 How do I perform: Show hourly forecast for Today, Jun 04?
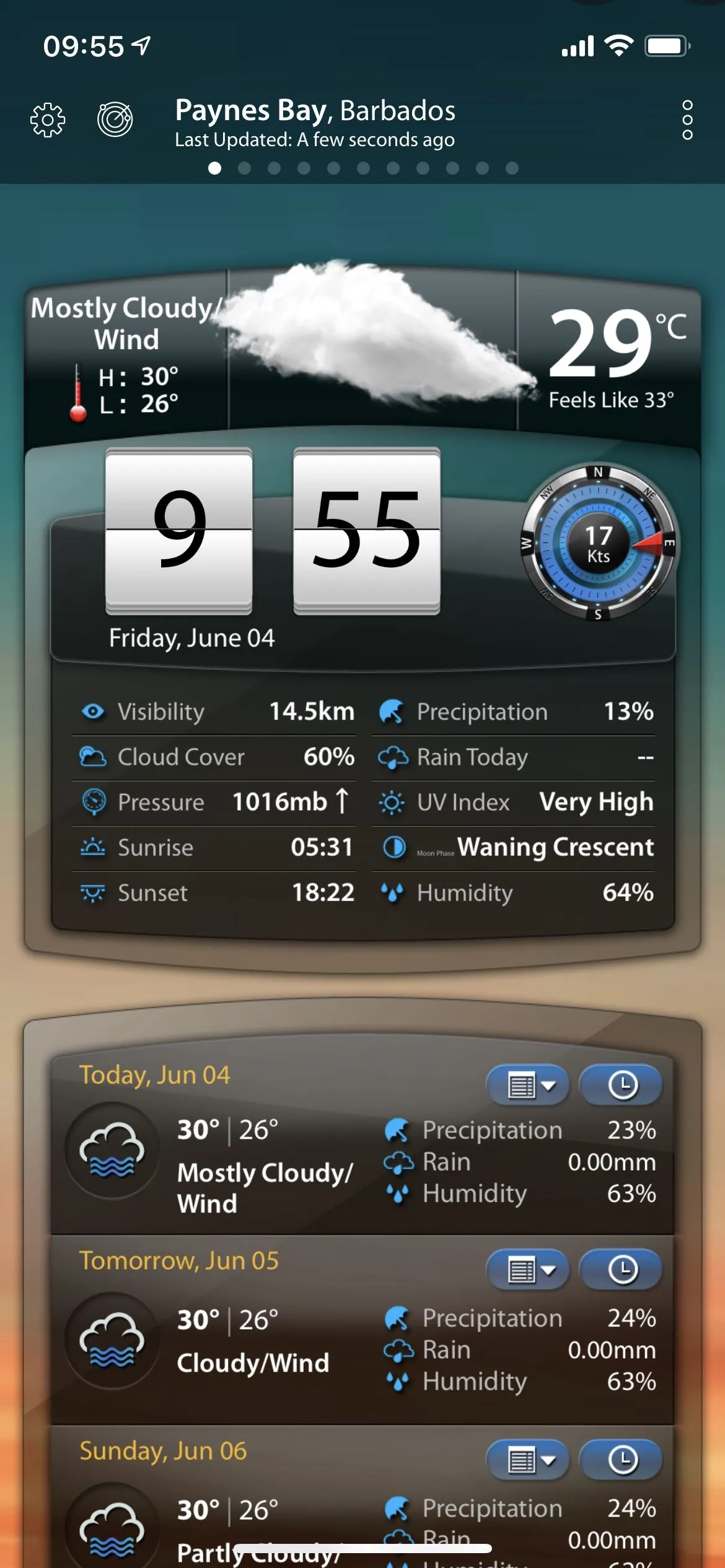click(622, 1086)
